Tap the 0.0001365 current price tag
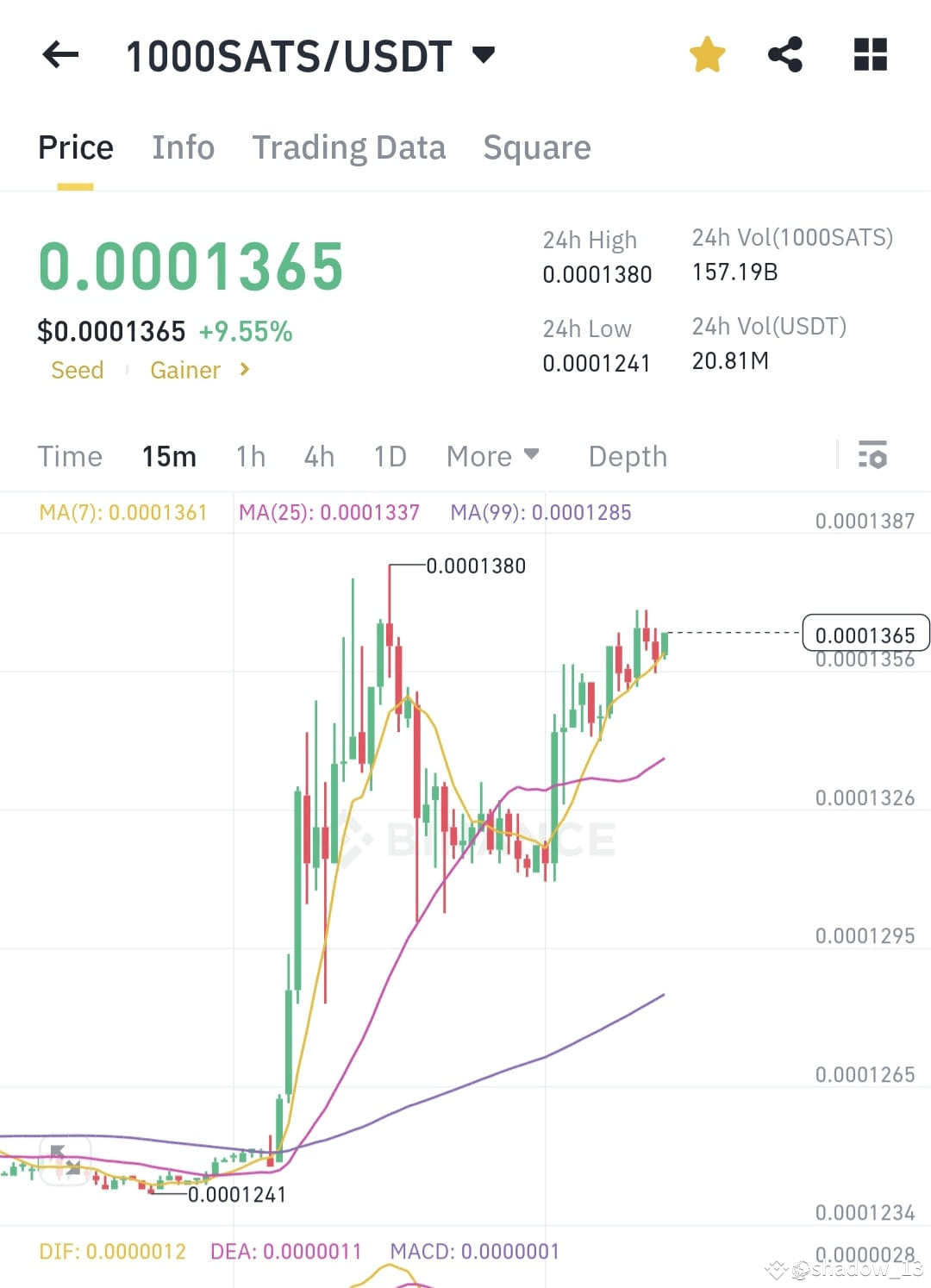The height and width of the screenshot is (1288, 931). [865, 635]
